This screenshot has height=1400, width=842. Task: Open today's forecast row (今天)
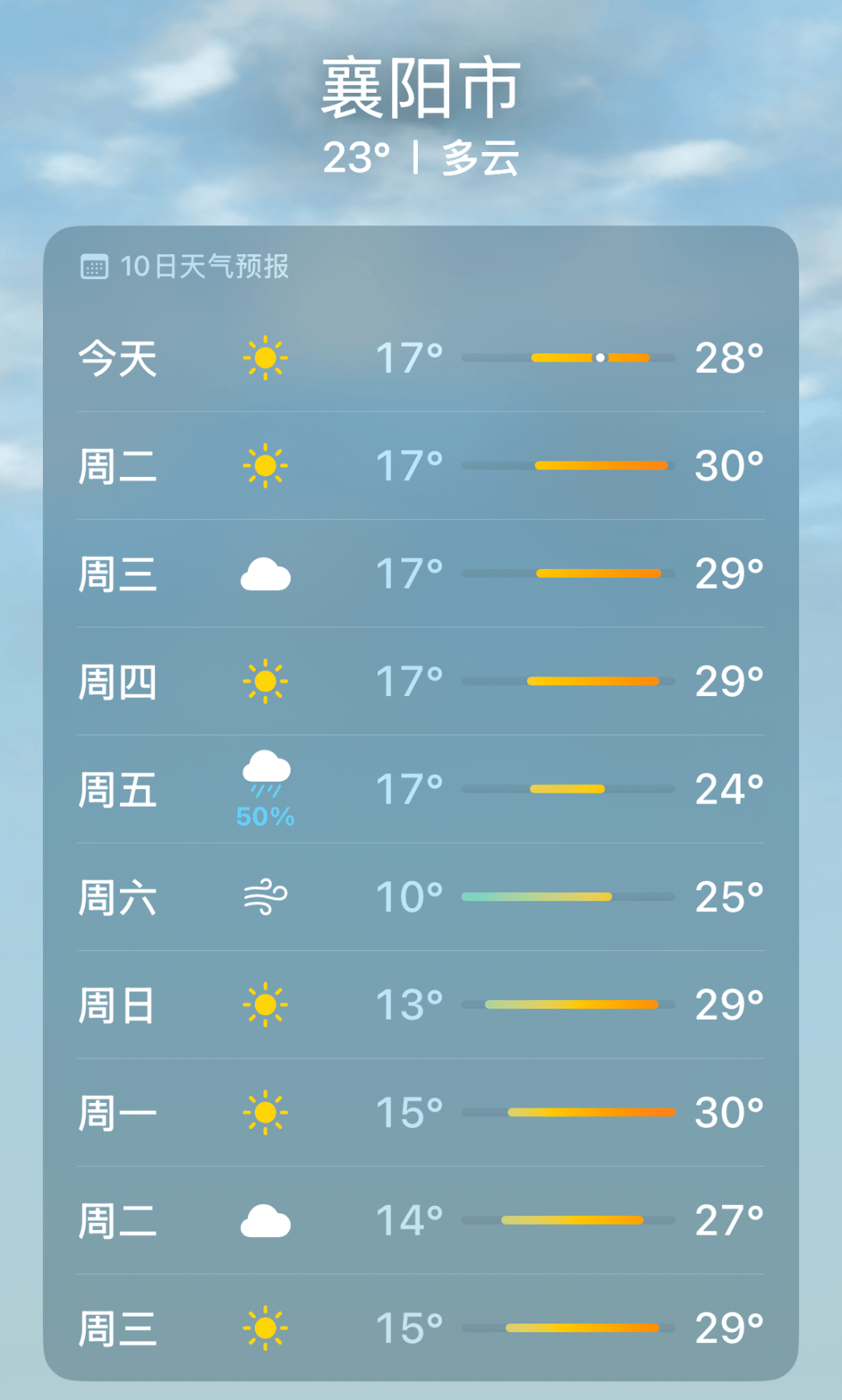(x=421, y=358)
